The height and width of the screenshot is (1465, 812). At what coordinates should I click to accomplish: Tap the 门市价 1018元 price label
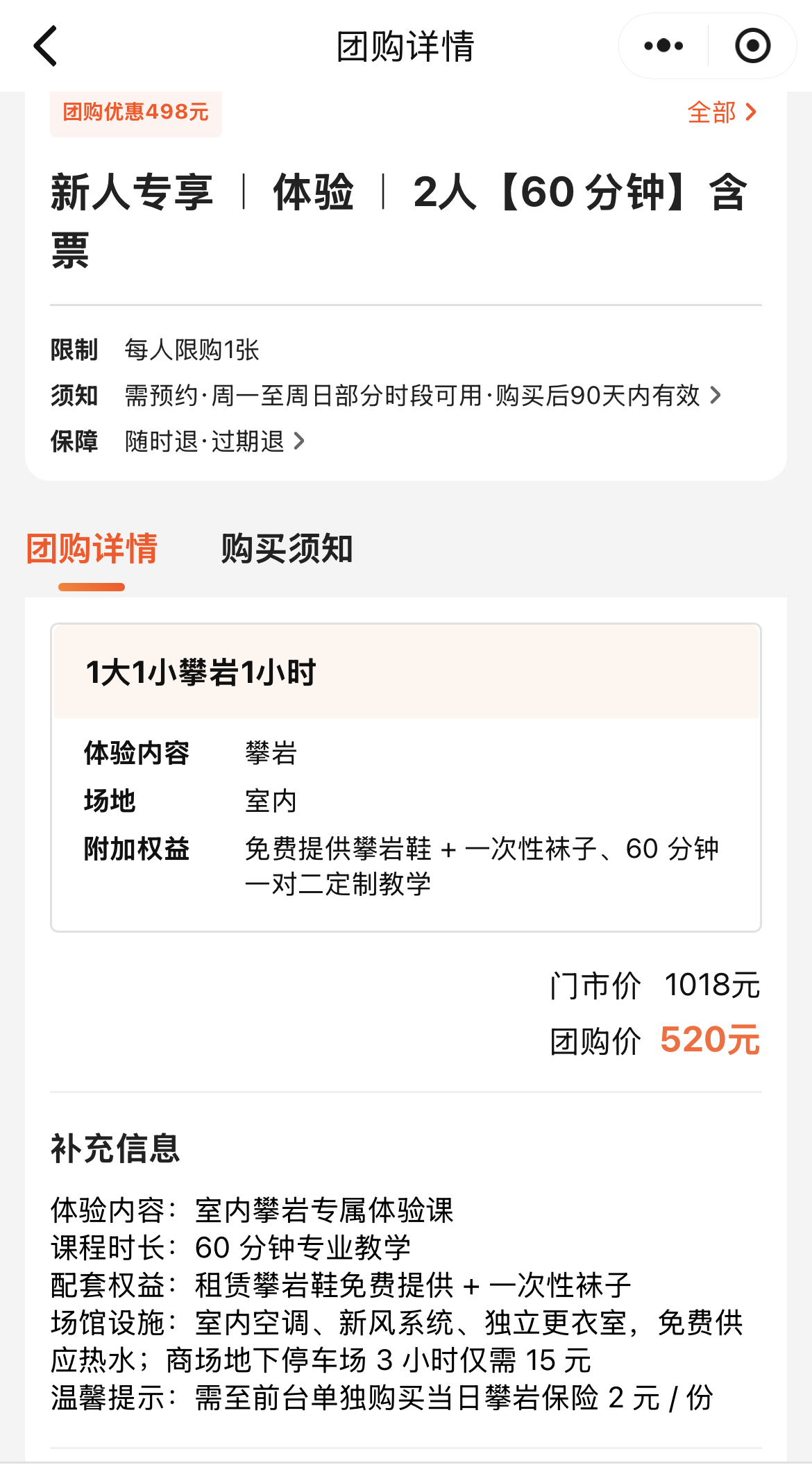652,985
